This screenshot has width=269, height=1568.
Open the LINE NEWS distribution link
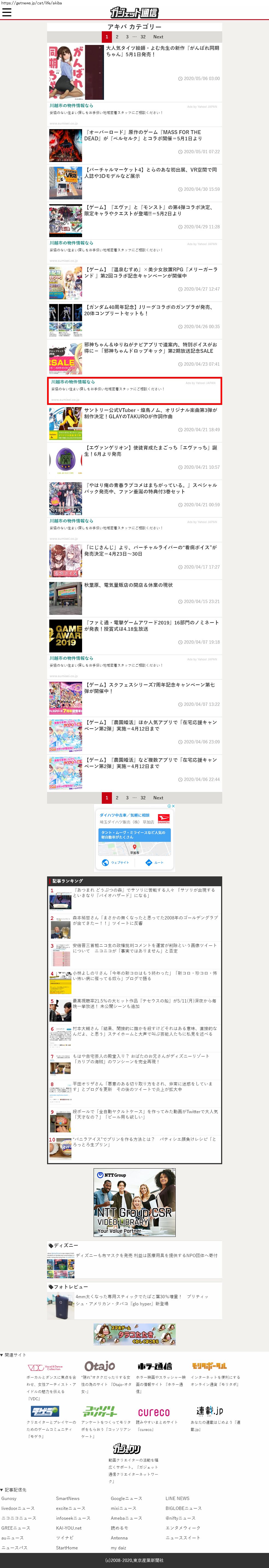coord(177,1499)
